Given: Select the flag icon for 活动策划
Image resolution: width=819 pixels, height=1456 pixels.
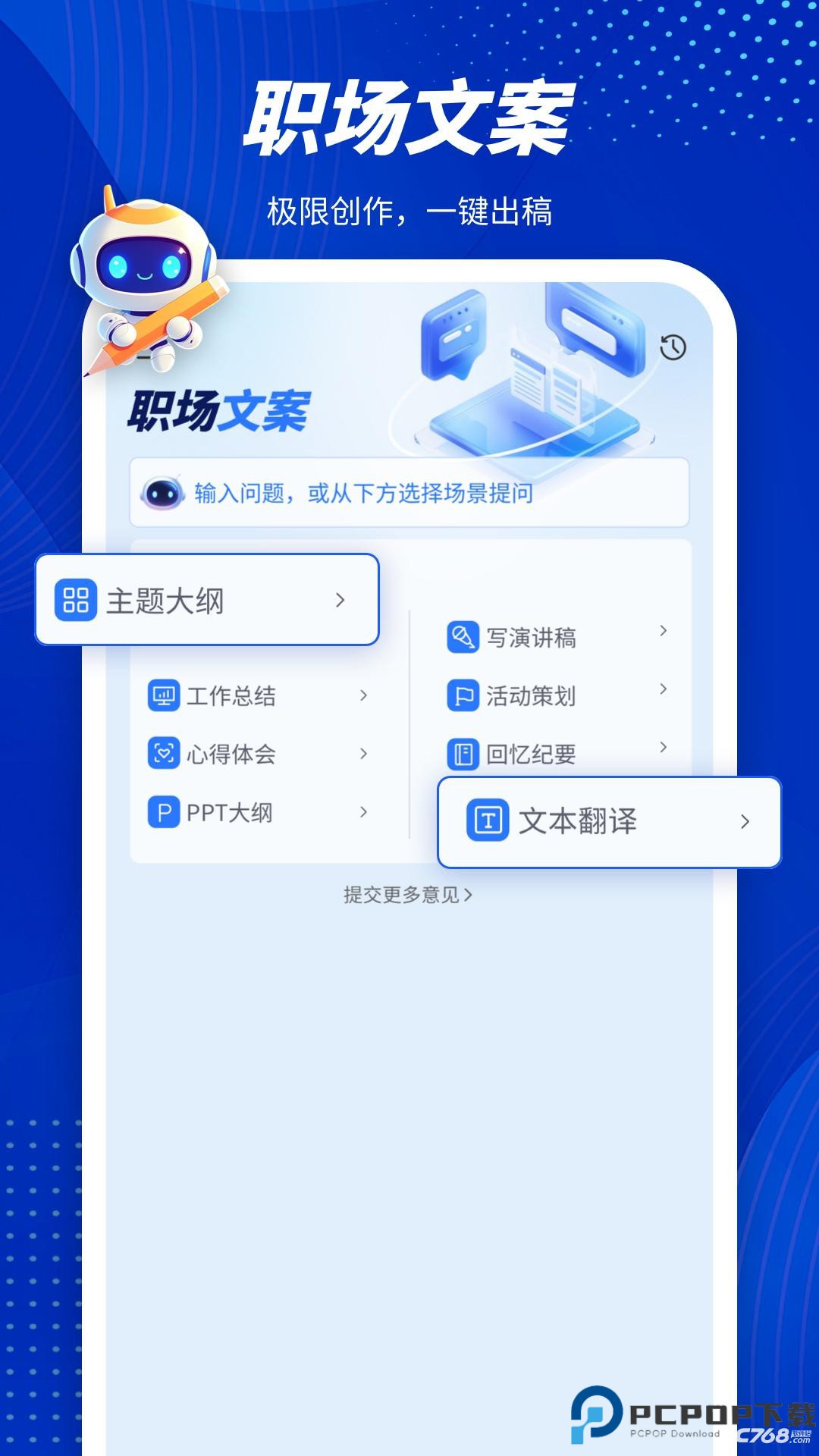Looking at the screenshot, I should pos(463,696).
